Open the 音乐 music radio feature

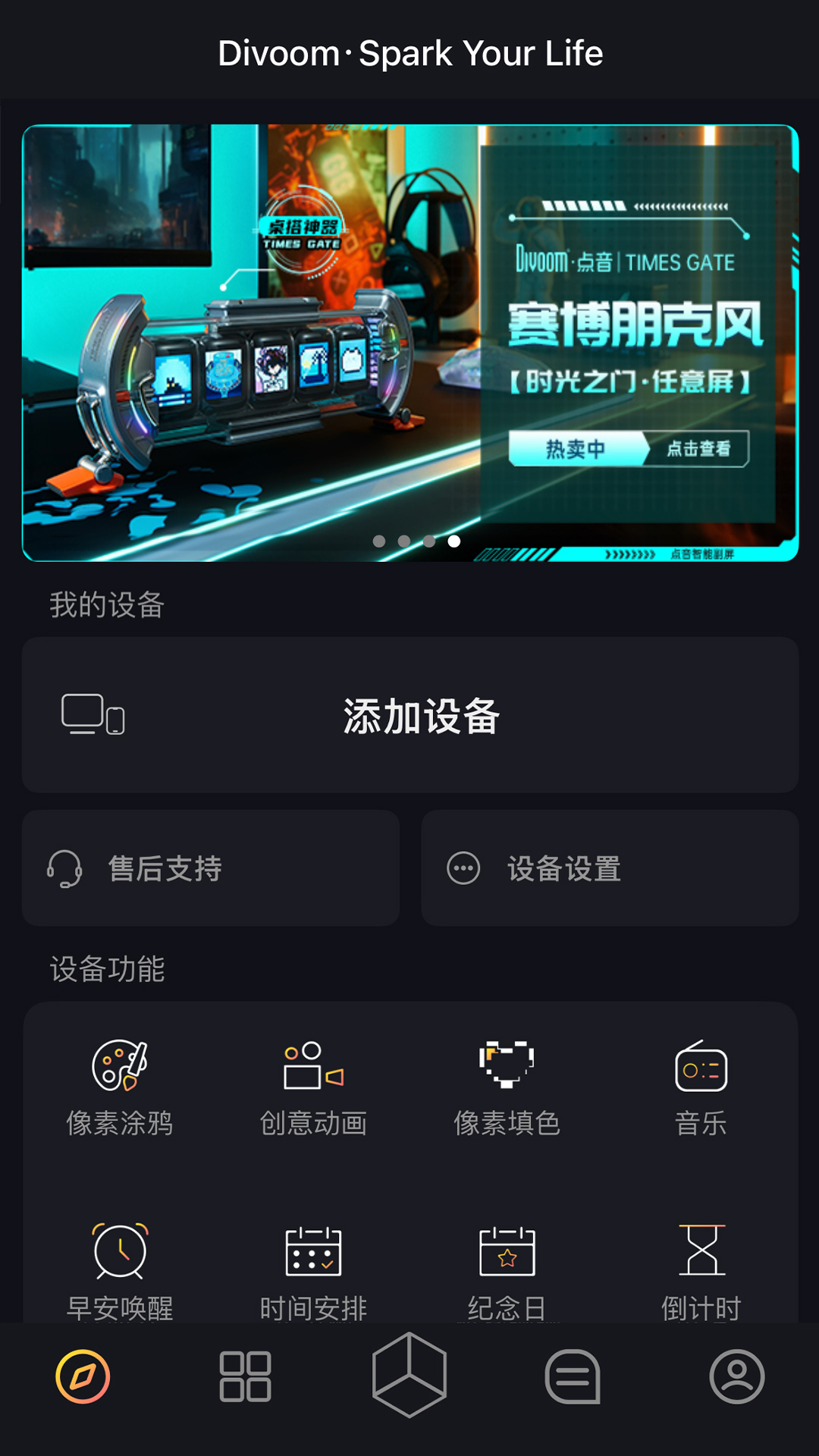[x=699, y=1092]
